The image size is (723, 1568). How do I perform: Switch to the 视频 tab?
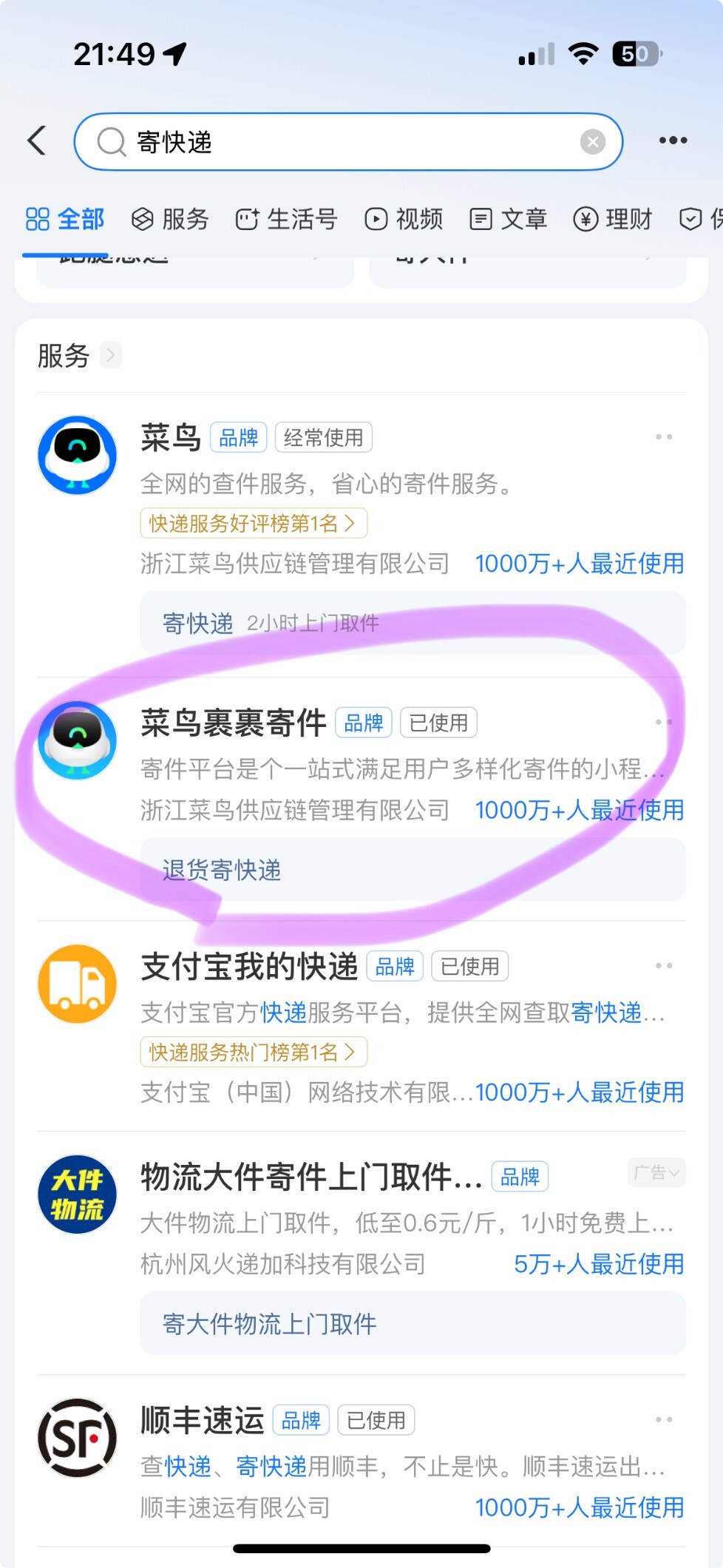coord(404,219)
